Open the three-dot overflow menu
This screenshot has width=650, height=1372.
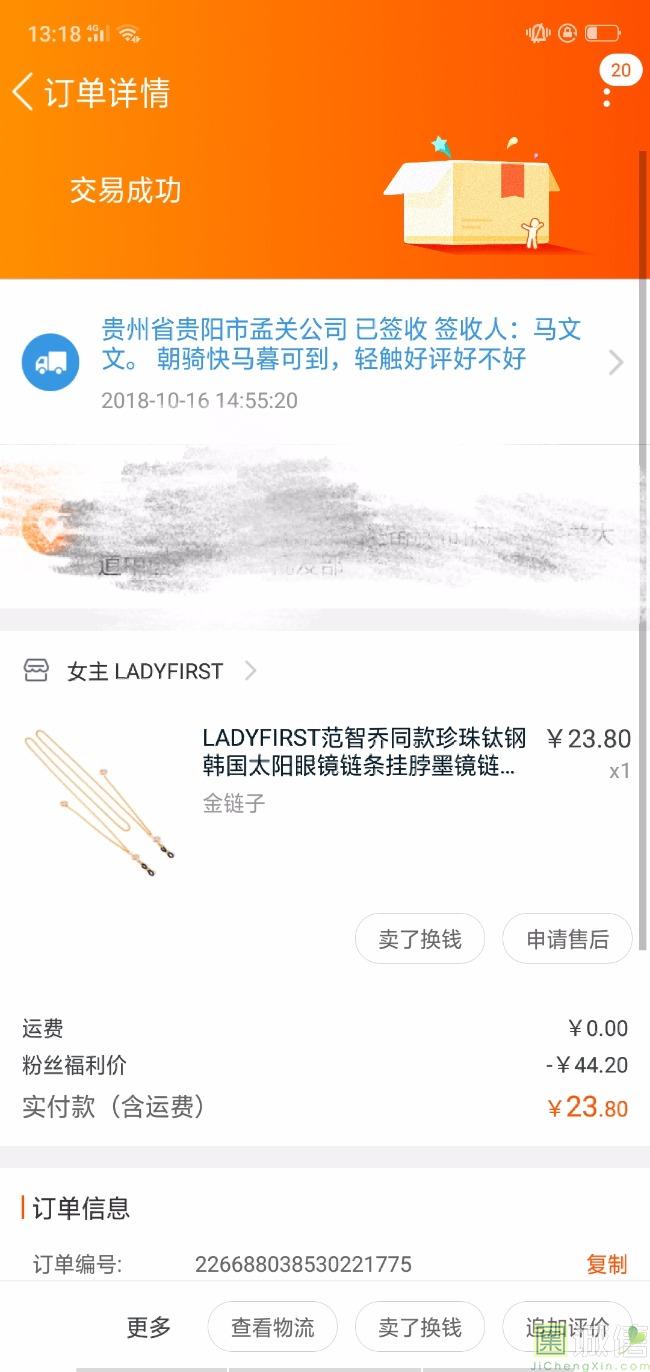(606, 96)
